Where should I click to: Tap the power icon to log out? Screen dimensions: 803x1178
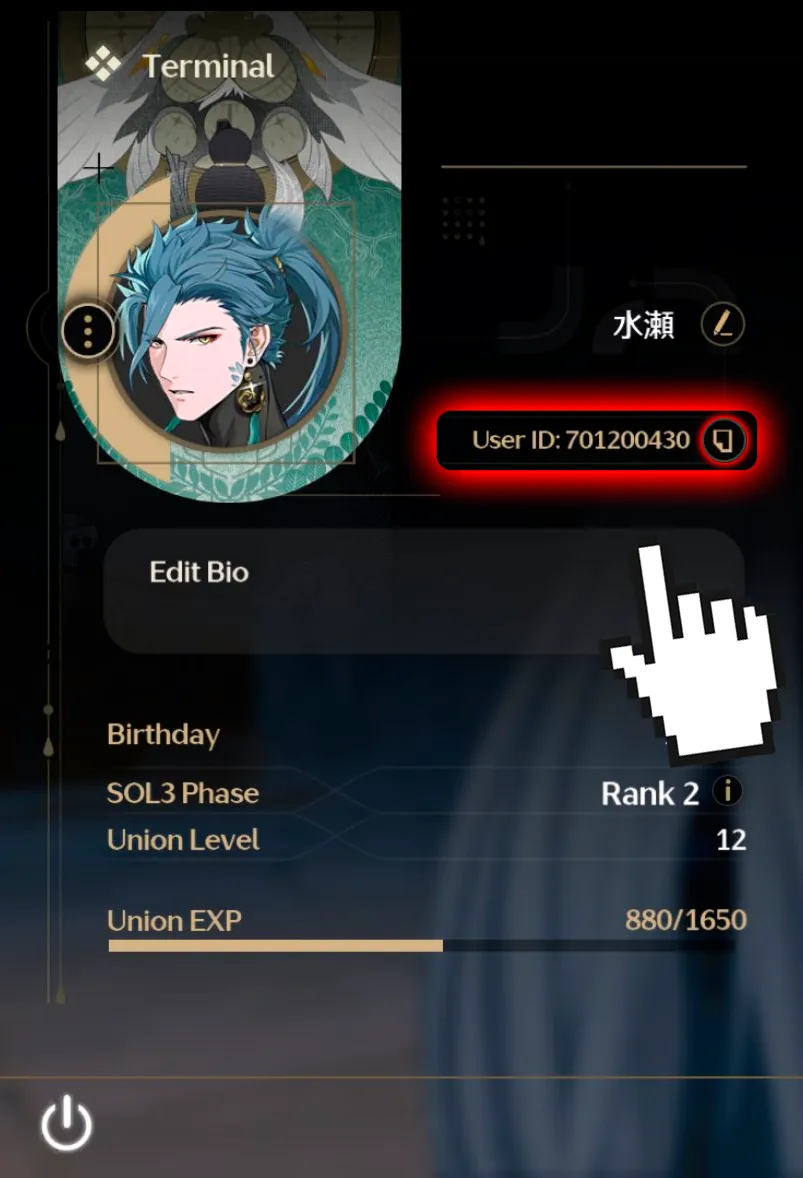click(x=67, y=1122)
